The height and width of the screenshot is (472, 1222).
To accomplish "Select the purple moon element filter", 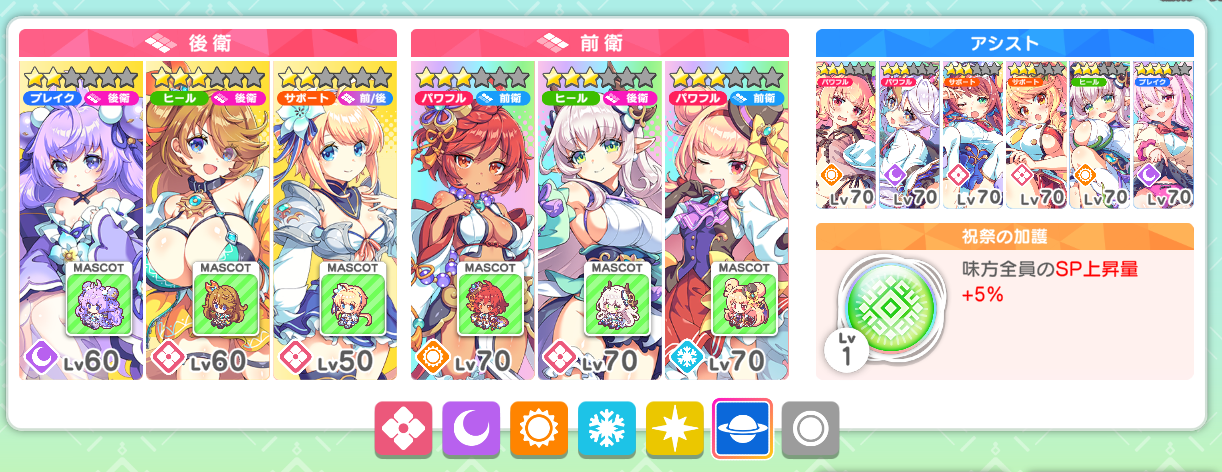I will (471, 430).
